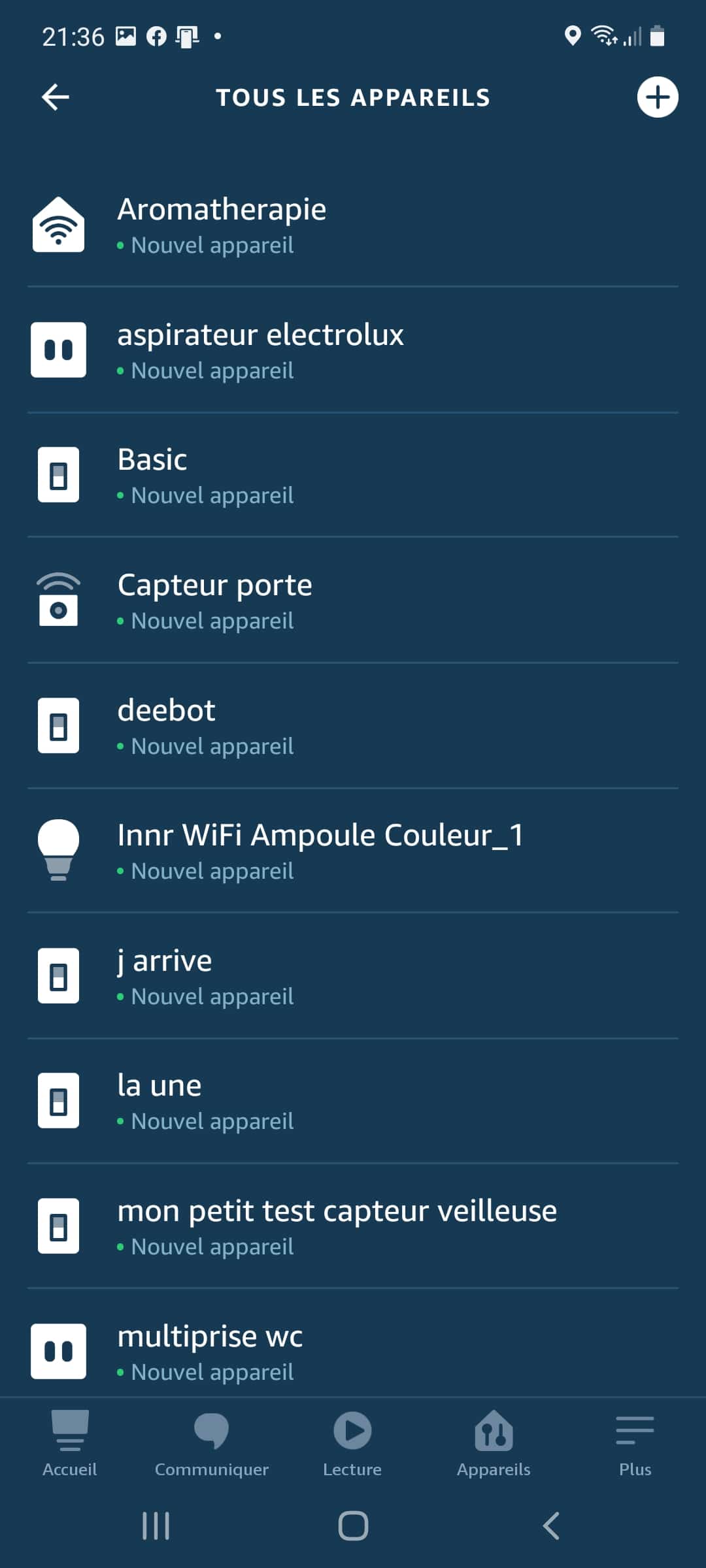The width and height of the screenshot is (706, 1568).
Task: Open Innr WiFi Ampoule Couleur_1 bulb
Action: (x=353, y=851)
